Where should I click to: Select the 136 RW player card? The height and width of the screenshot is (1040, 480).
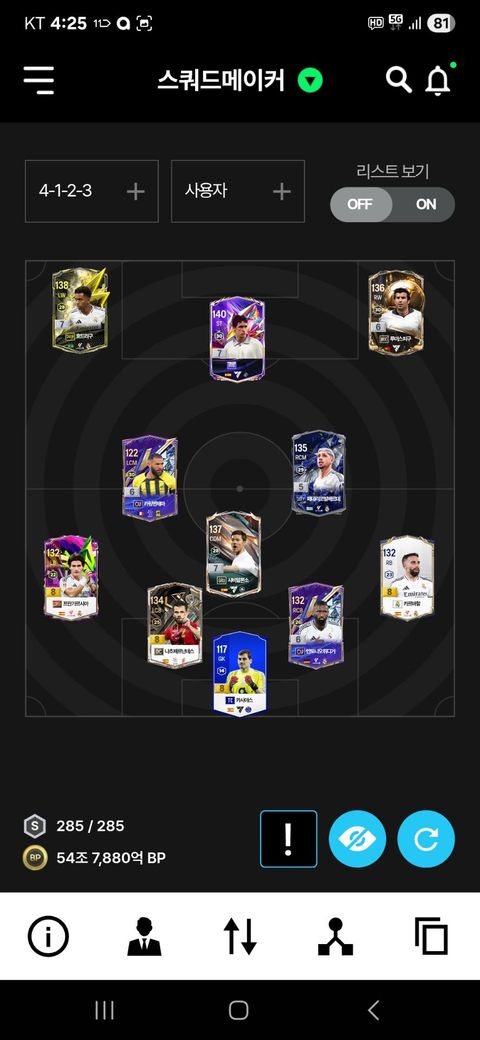pyautogui.click(x=396, y=311)
